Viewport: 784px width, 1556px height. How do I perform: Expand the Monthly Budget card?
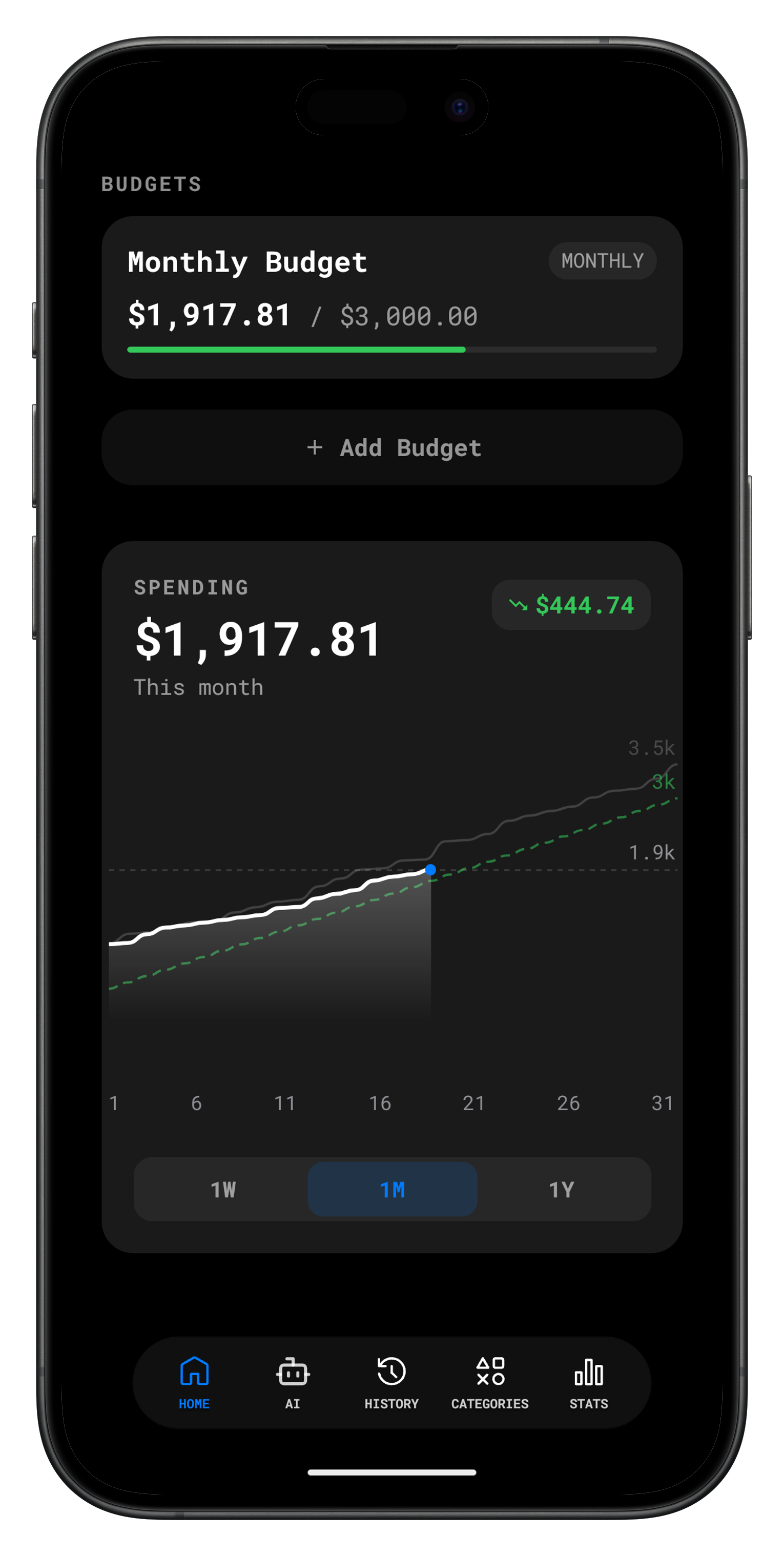coord(392,296)
